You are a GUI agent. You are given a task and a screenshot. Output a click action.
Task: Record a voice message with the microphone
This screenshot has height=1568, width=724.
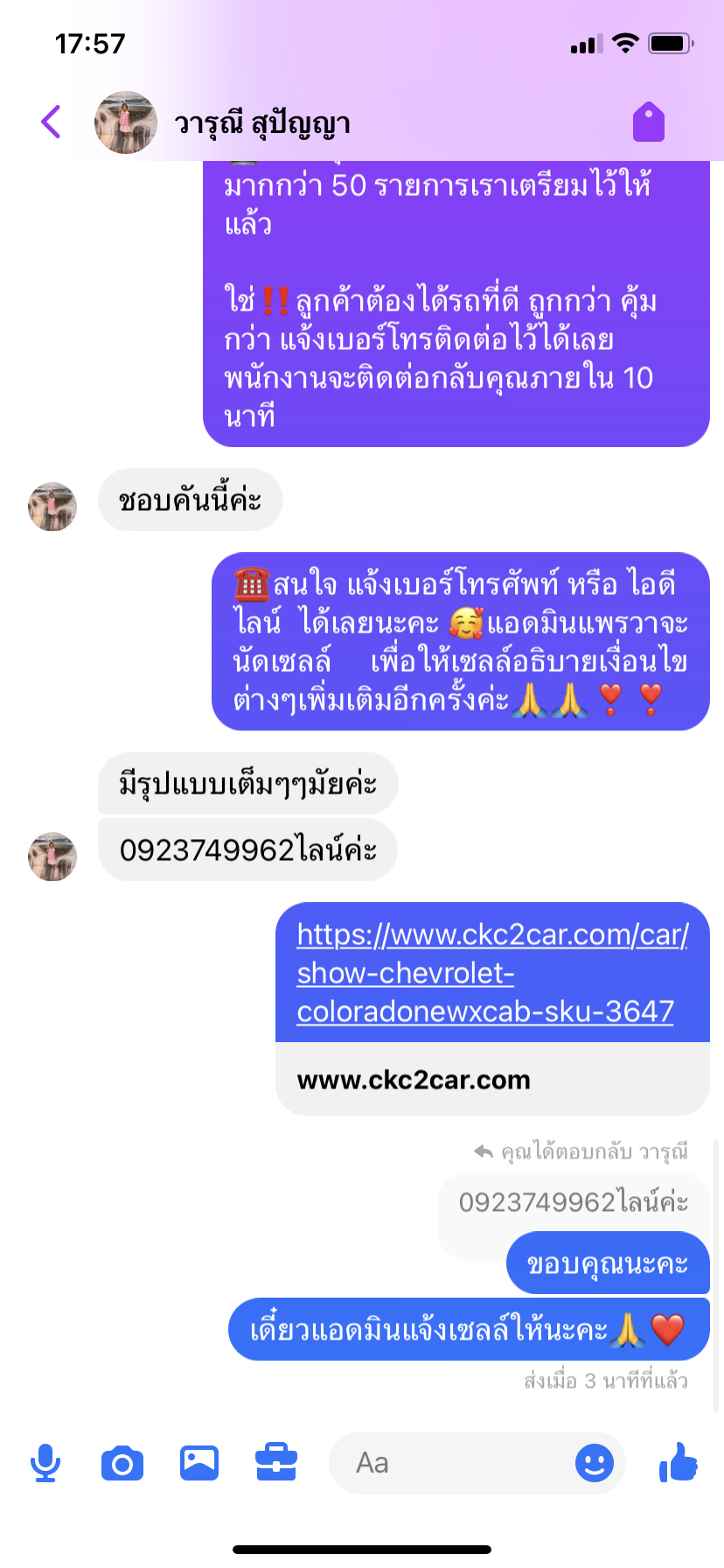coord(45,1463)
